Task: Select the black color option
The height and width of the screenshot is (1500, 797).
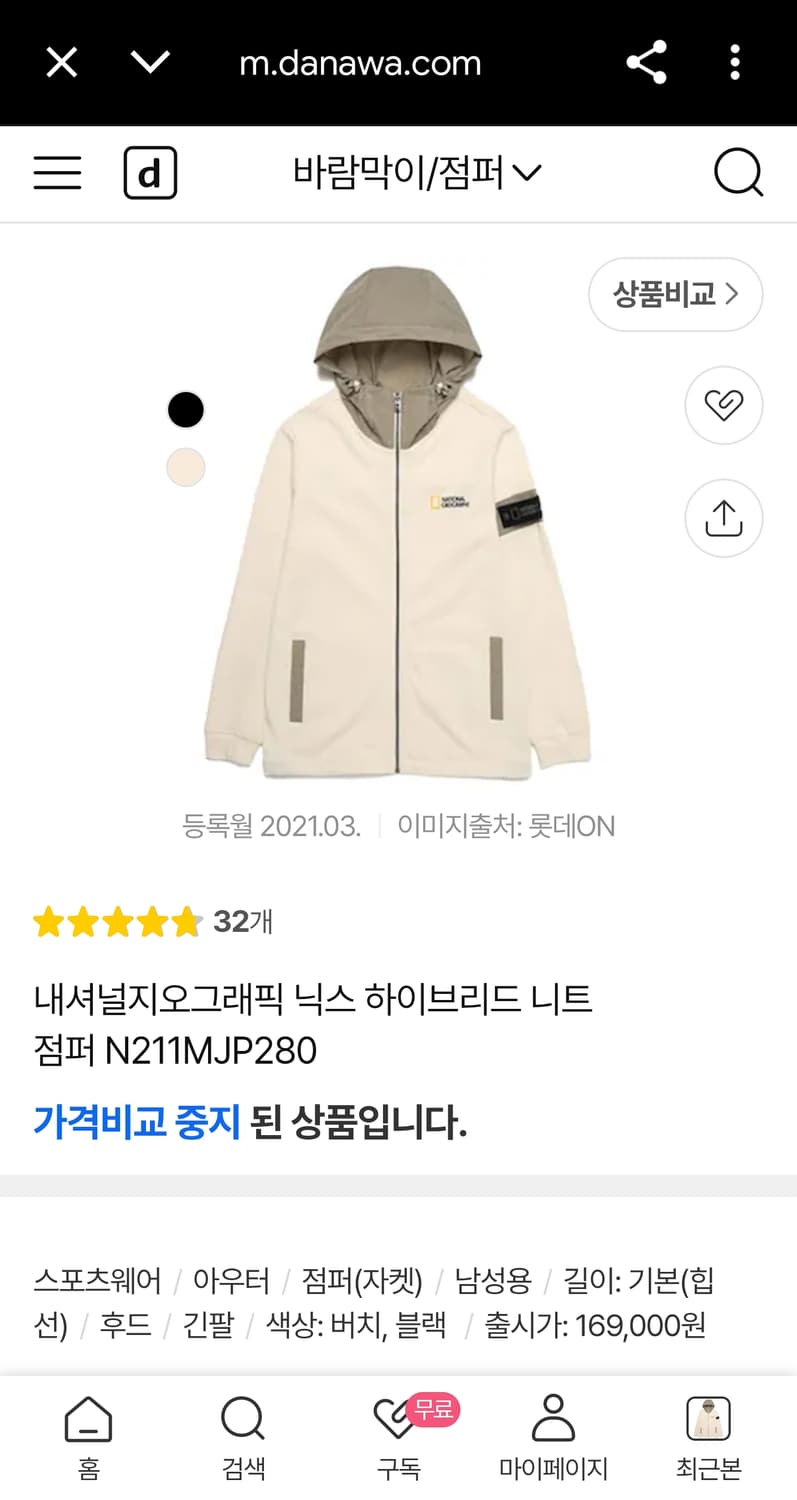Action: (x=185, y=409)
